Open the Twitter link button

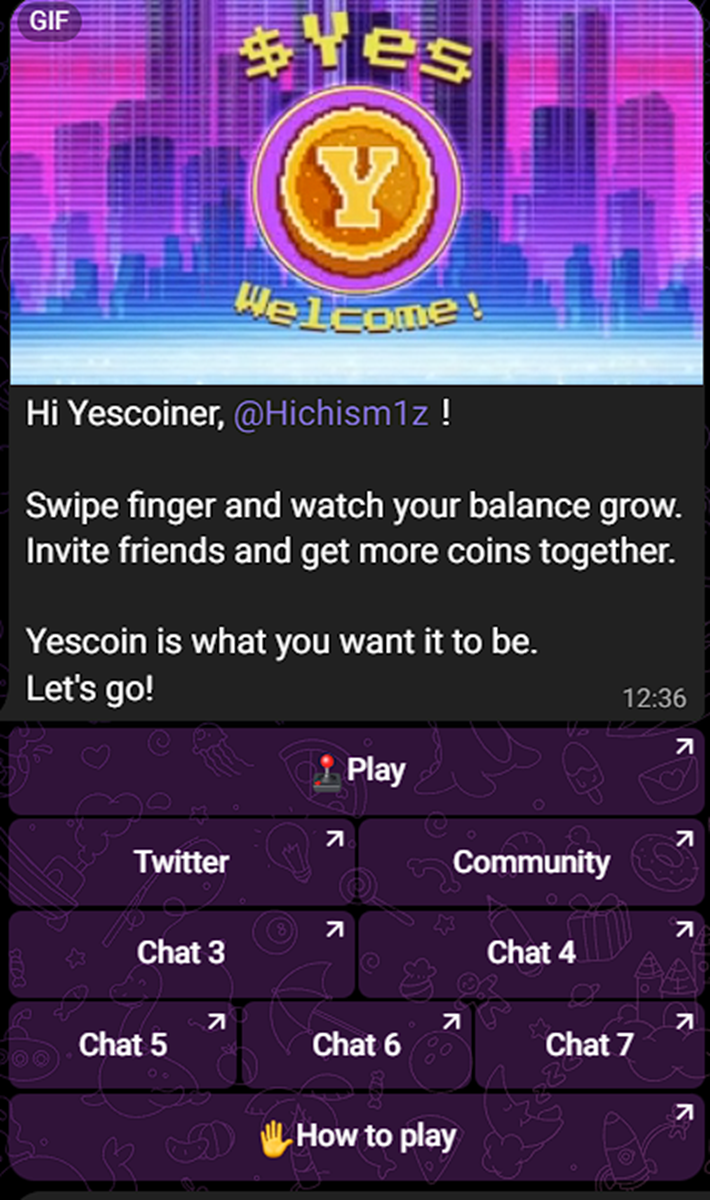coord(181,862)
